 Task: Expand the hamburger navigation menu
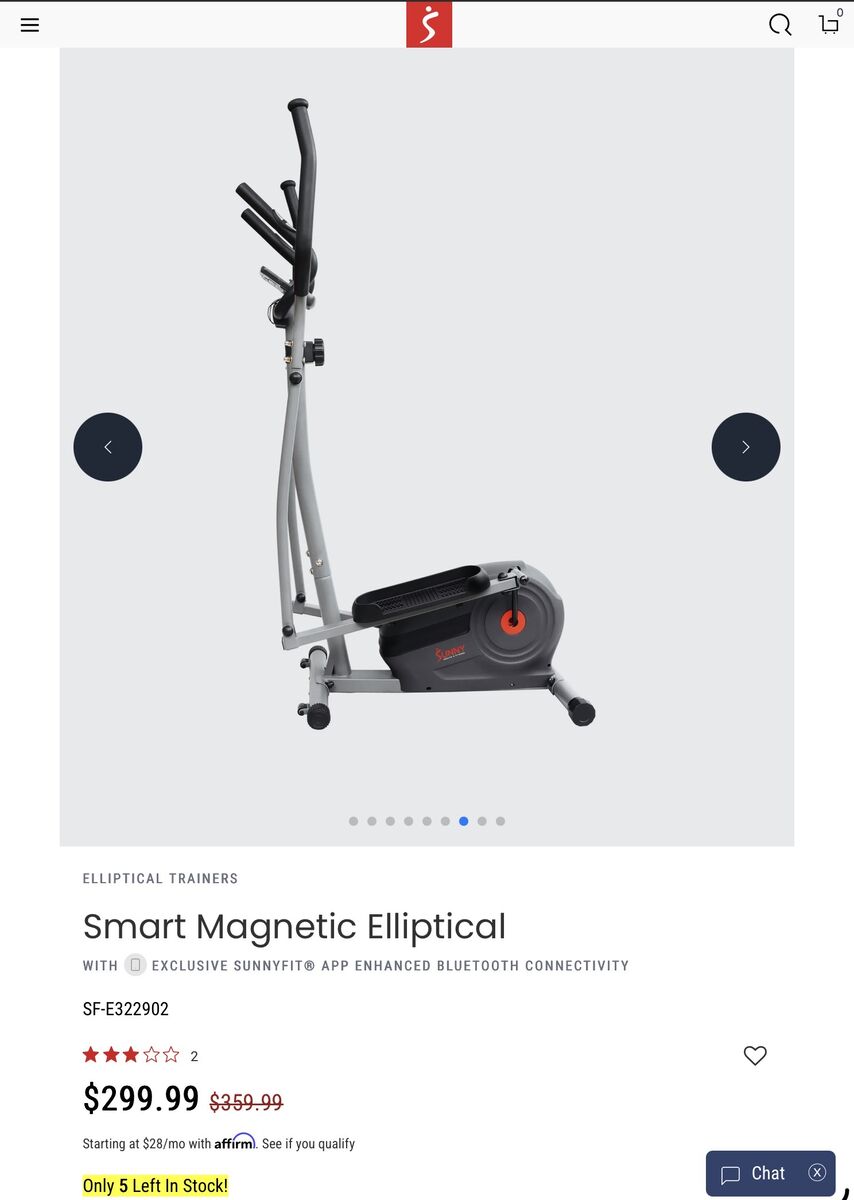[x=29, y=25]
